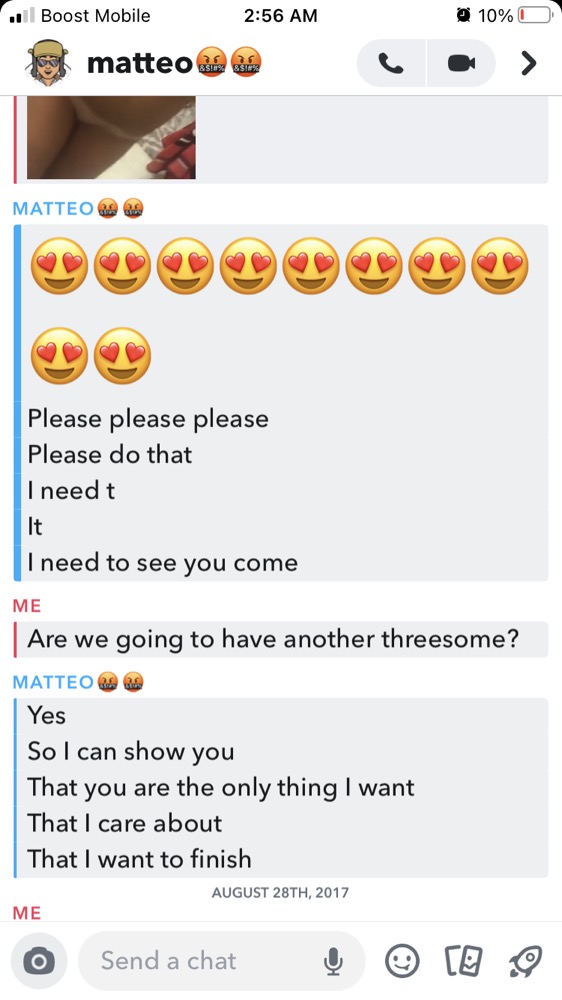562x1000 pixels.
Task: Start a video call with matteo
Action: (461, 63)
